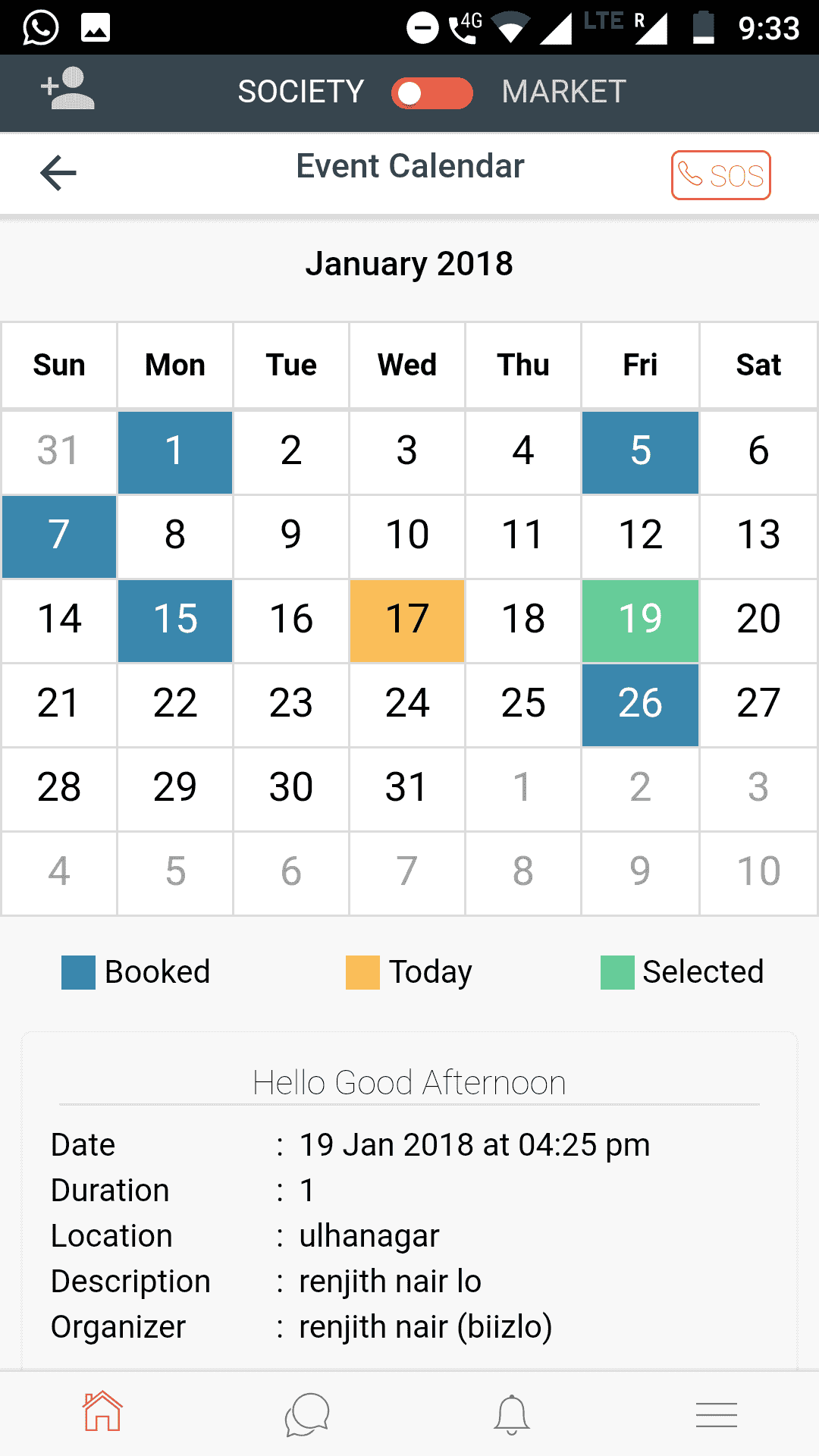Choose January 10 in the calendar
This screenshot has height=1456, width=819.
(407, 536)
